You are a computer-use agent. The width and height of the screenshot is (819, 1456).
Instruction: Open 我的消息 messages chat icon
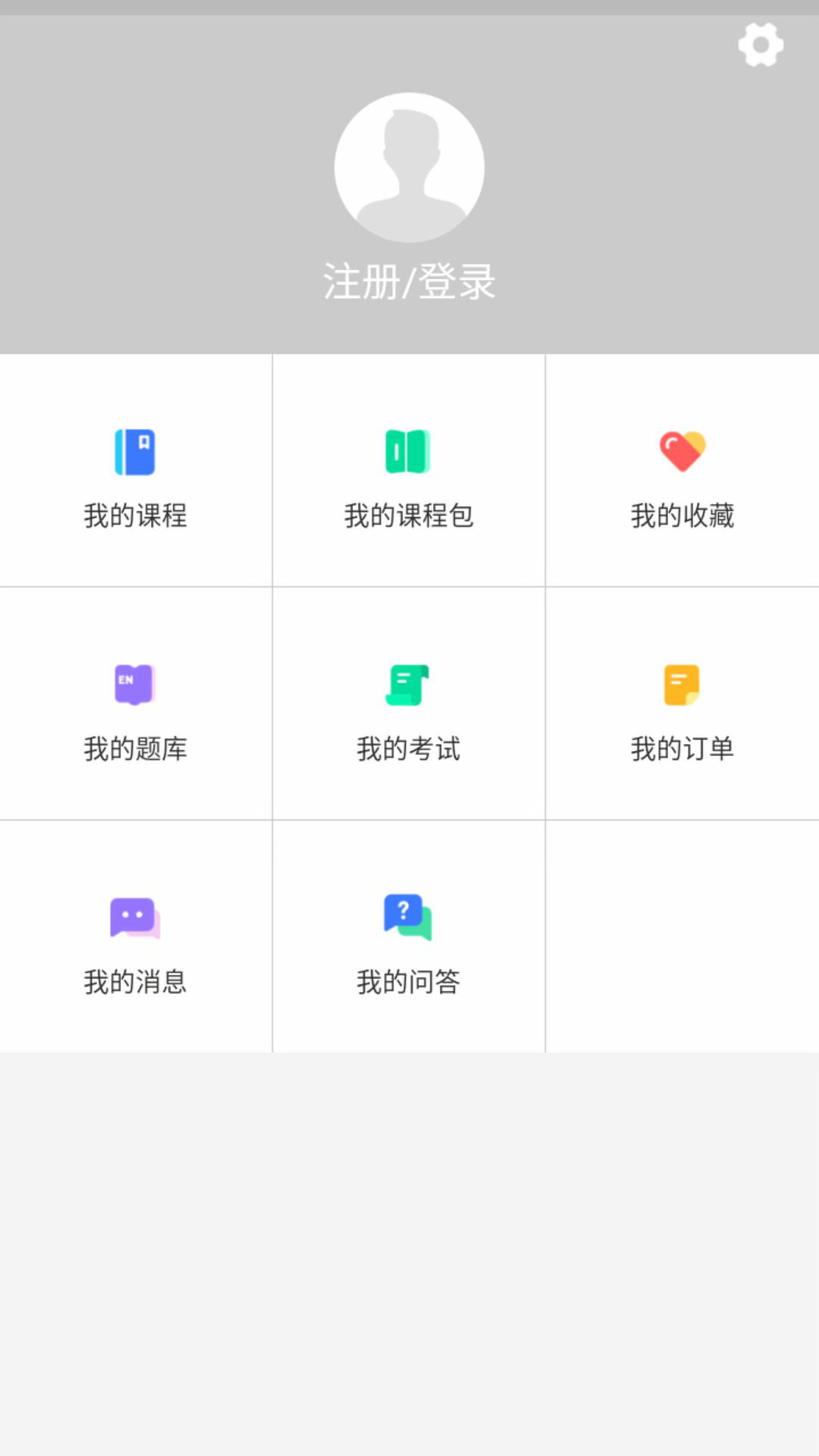pyautogui.click(x=135, y=918)
